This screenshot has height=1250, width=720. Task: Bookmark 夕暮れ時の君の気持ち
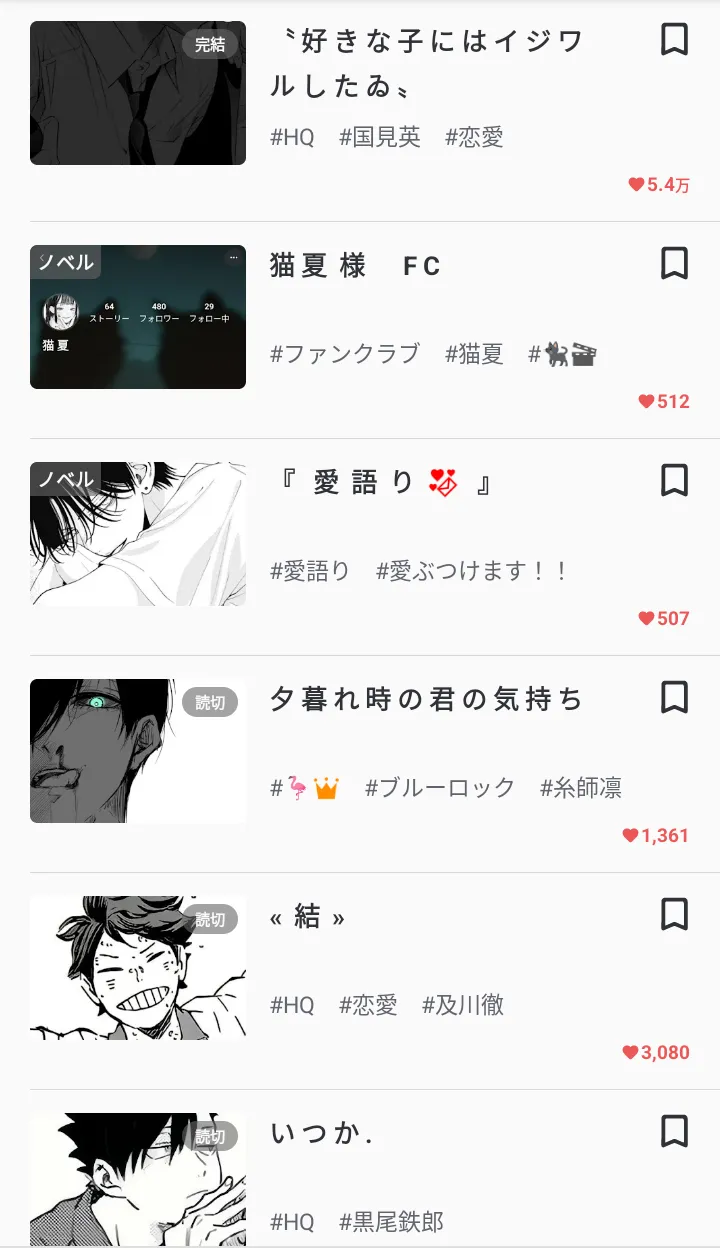(675, 697)
